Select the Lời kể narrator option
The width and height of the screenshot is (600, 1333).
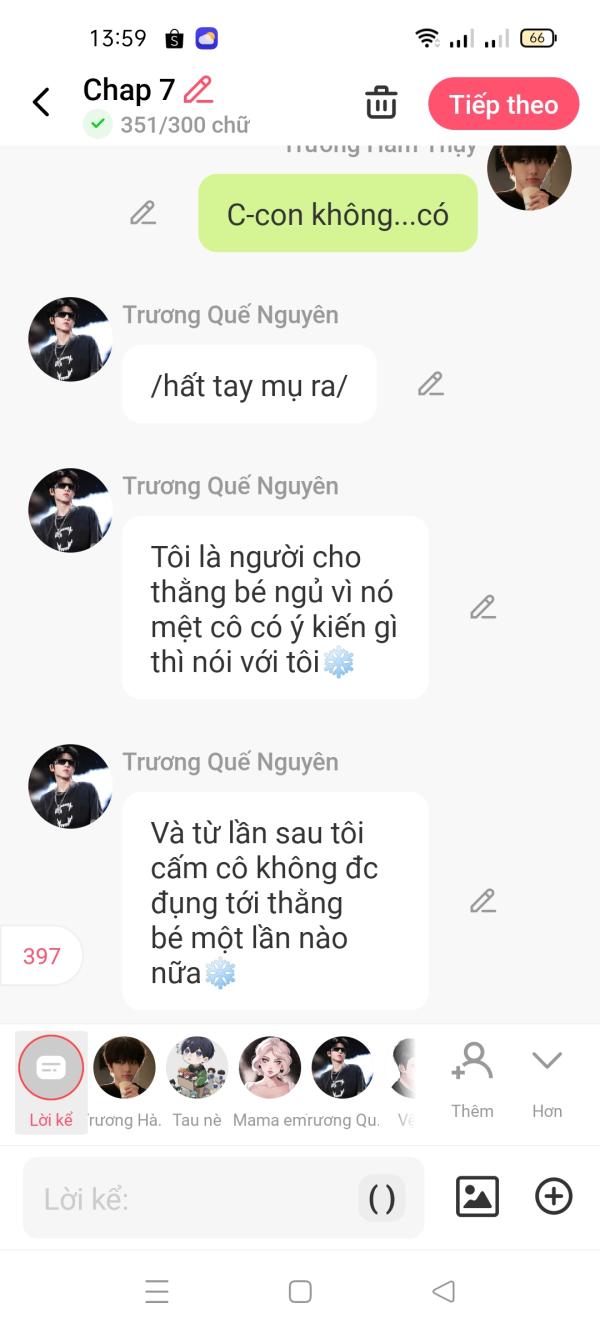point(51,1068)
